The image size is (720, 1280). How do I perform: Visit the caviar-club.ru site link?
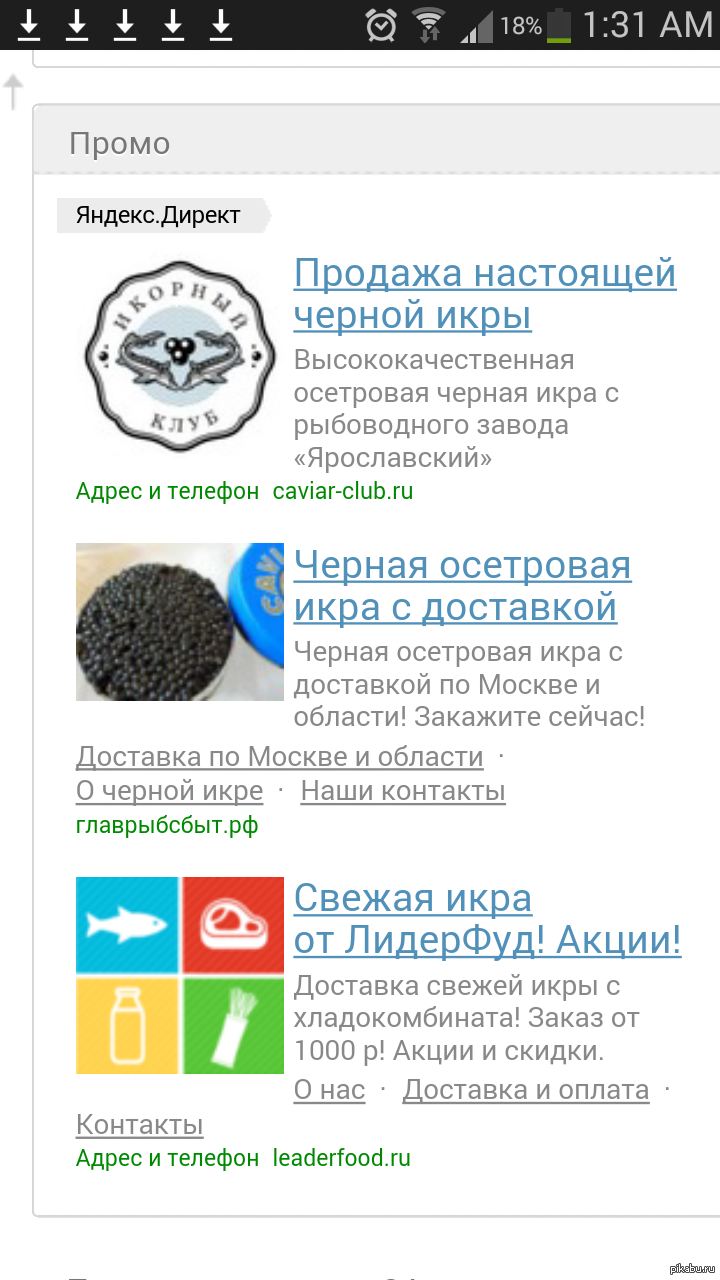point(342,491)
